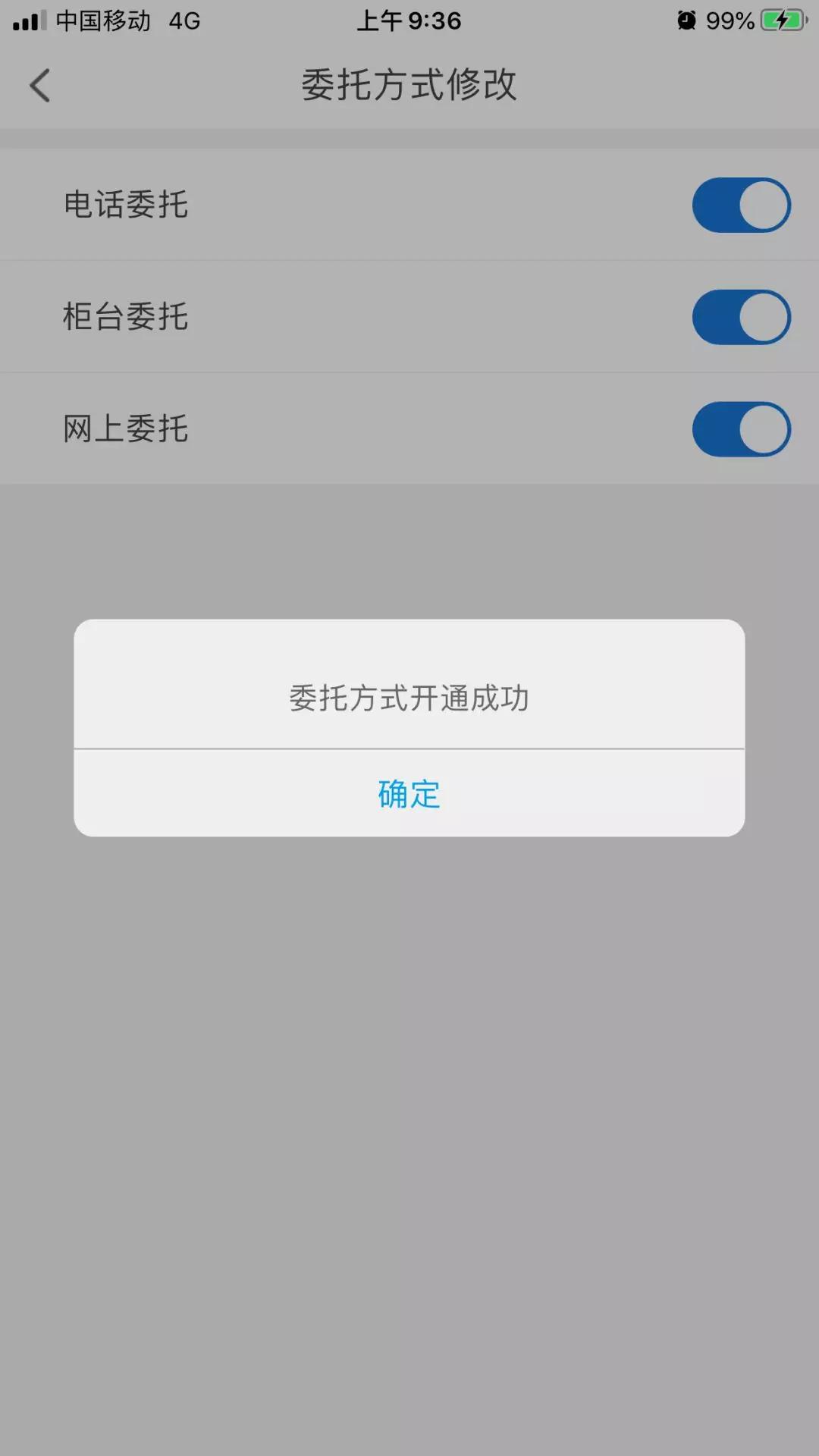819x1456 pixels.
Task: Turn off the 柜台委托 toggle
Action: (x=742, y=316)
